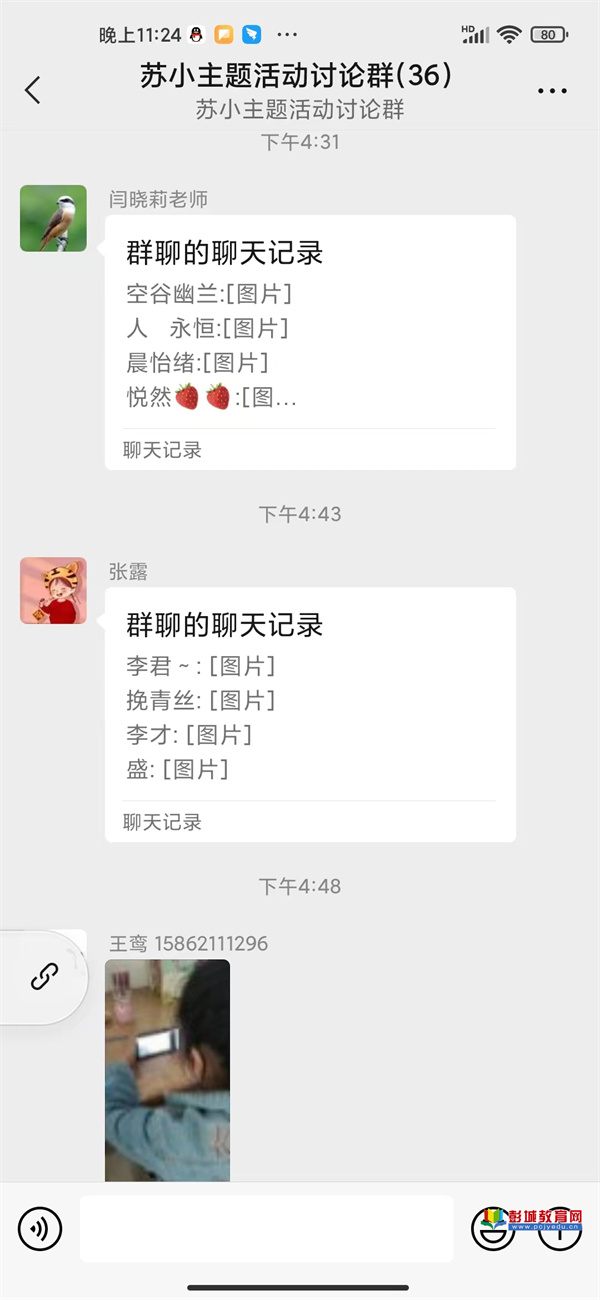The height and width of the screenshot is (1300, 600).
Task: Open 闫晓莉老师's forwarded chat record card
Action: point(310,342)
